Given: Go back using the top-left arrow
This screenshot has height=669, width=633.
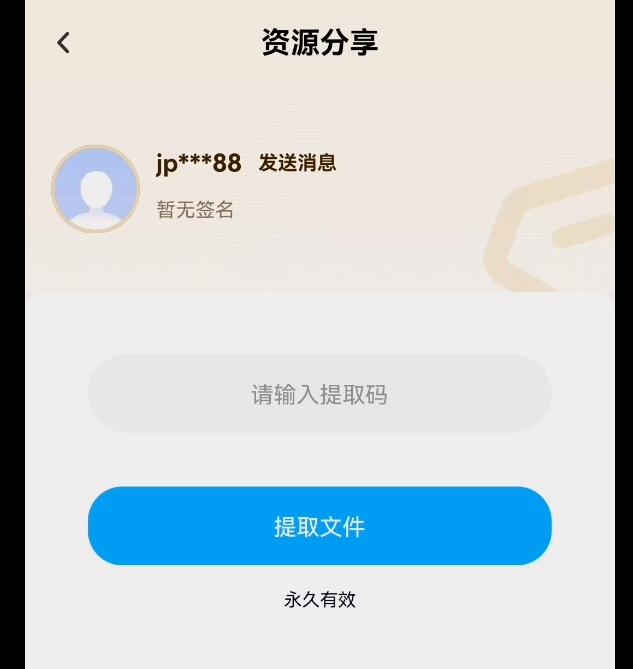Looking at the screenshot, I should [64, 42].
